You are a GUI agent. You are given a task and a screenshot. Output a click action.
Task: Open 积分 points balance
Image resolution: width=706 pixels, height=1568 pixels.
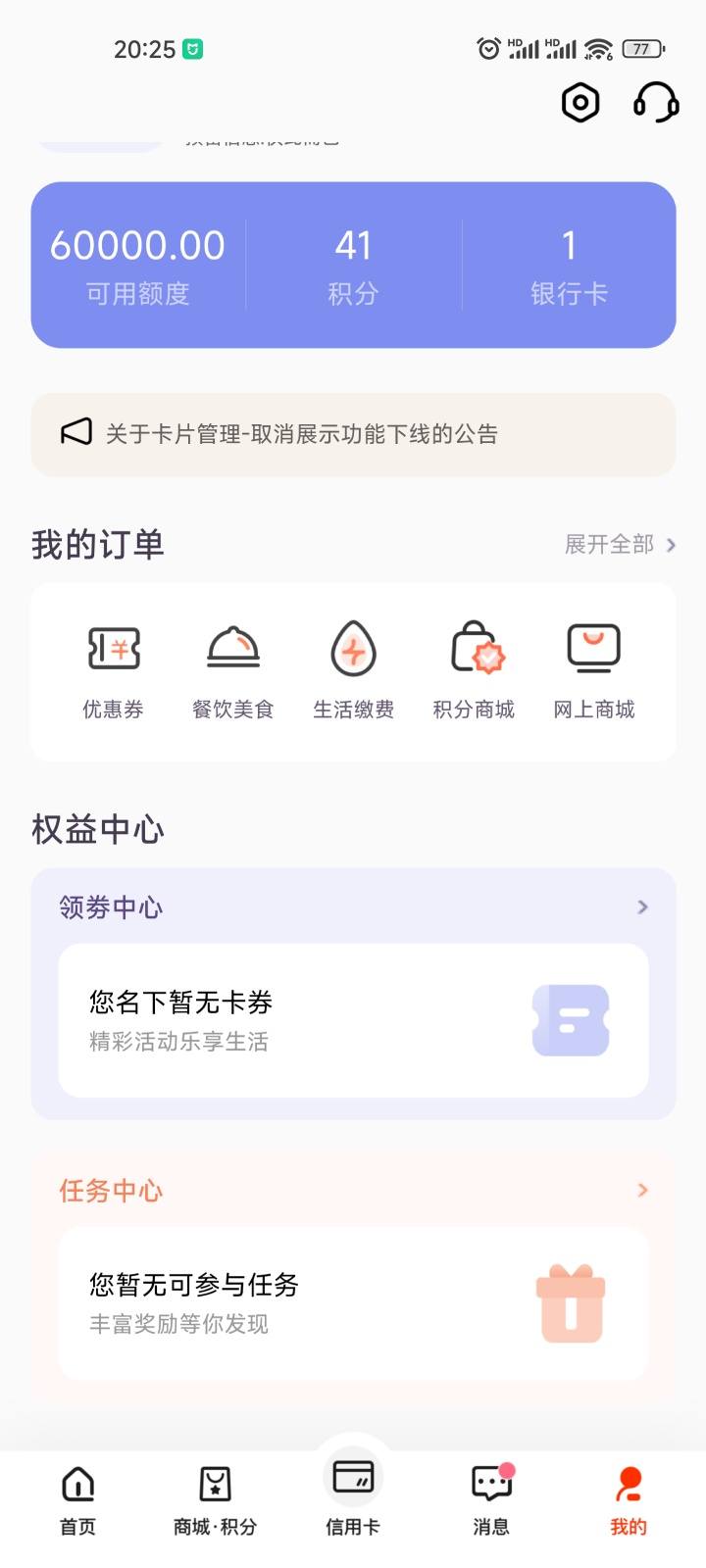point(353,265)
